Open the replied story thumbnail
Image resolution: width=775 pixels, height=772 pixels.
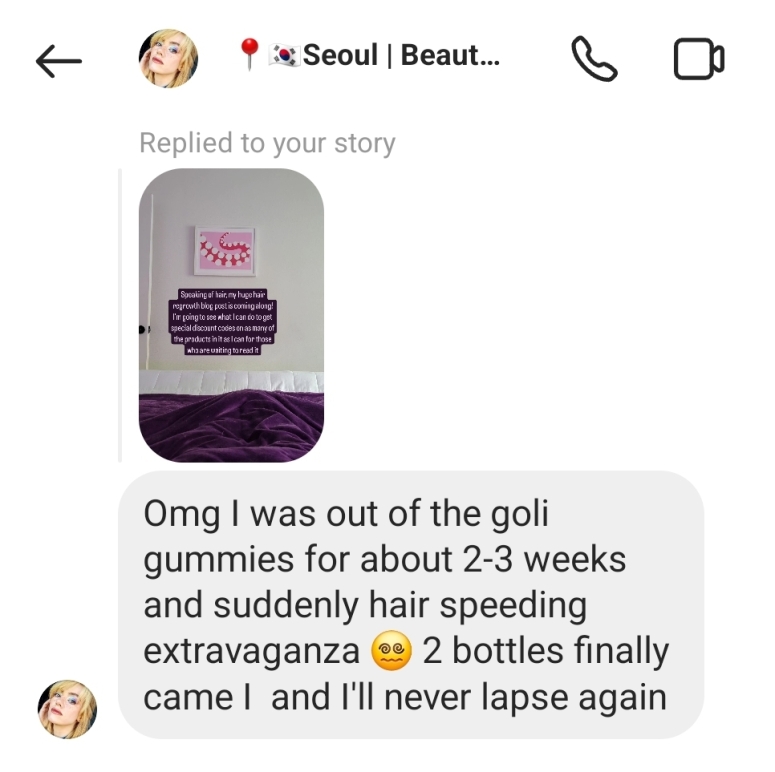(231, 315)
